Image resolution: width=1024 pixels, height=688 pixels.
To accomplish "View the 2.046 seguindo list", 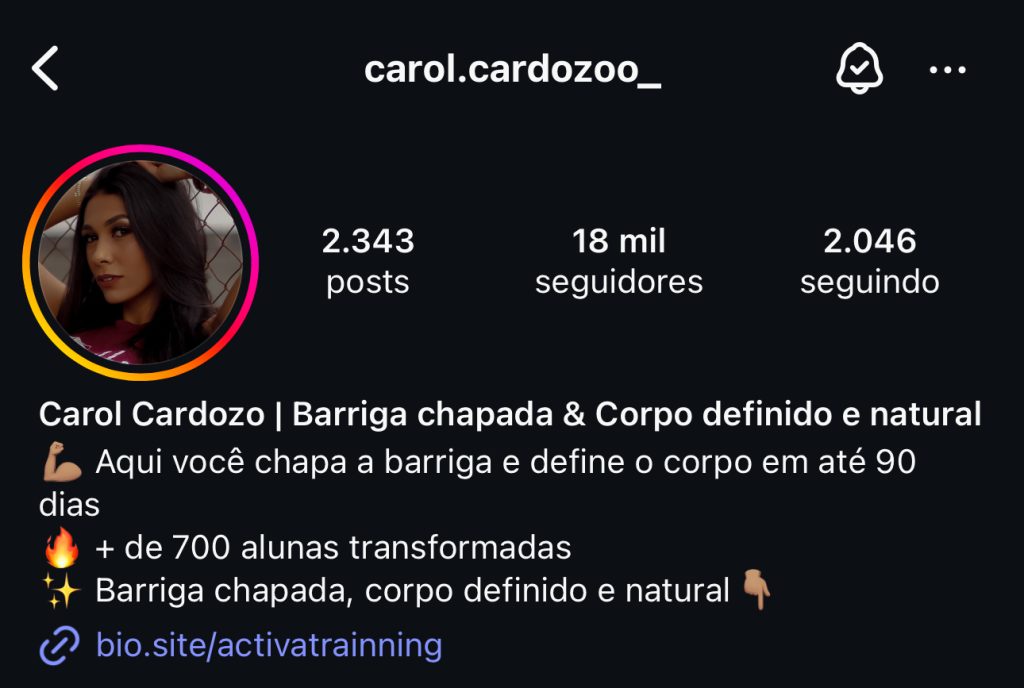I will (869, 261).
